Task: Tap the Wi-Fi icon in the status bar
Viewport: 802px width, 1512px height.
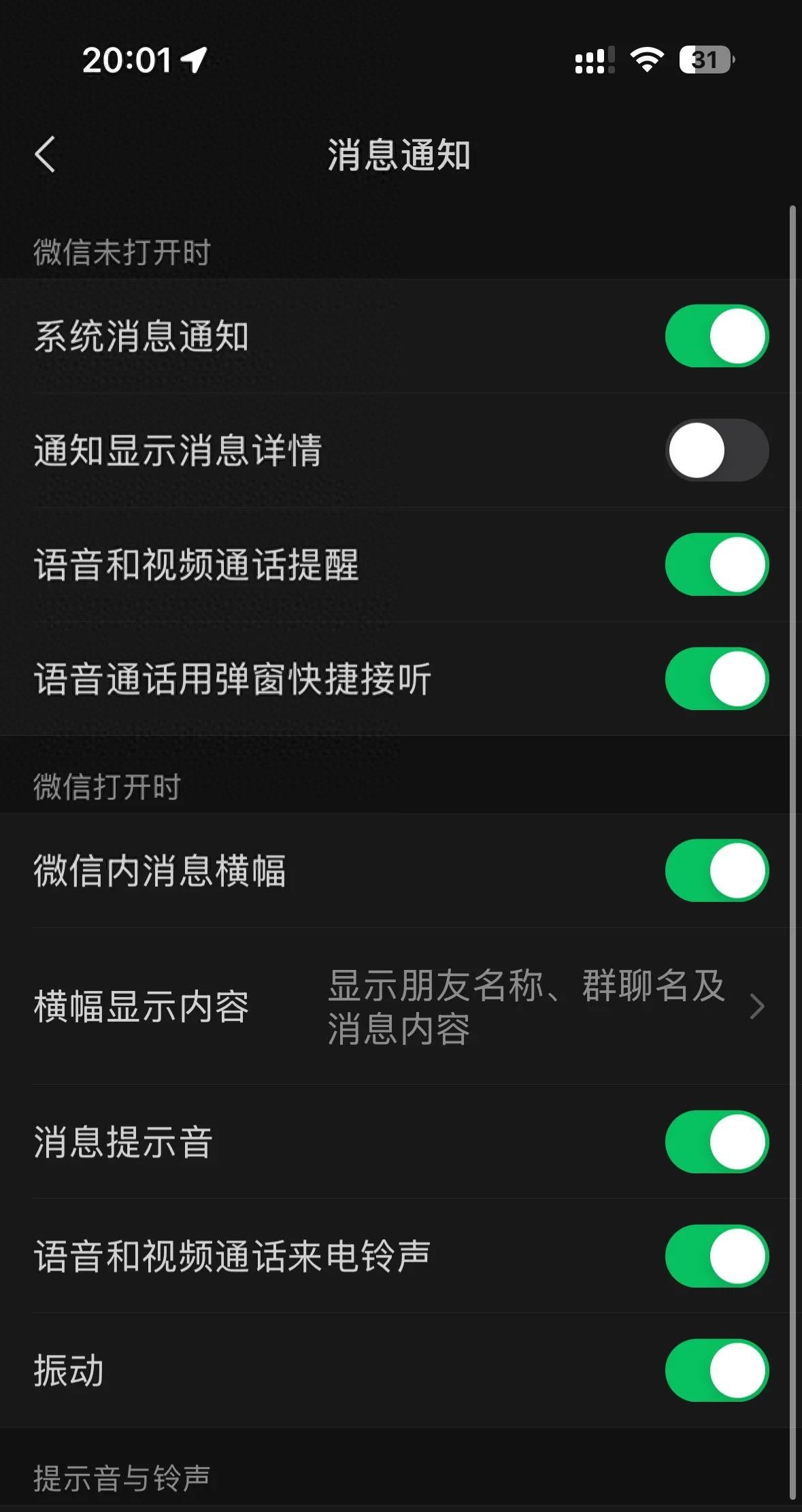Action: [x=646, y=61]
